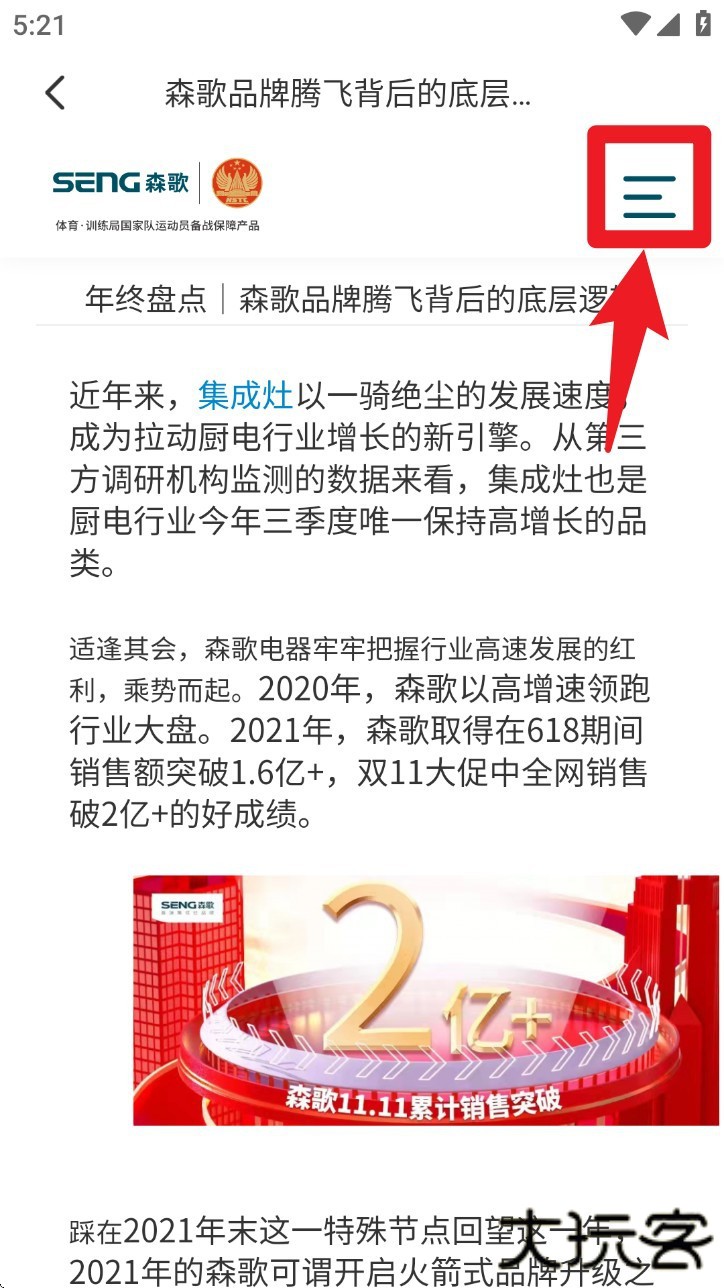This screenshot has width=724, height=1288.
Task: Tap the battery indicator icon
Action: pos(700,22)
